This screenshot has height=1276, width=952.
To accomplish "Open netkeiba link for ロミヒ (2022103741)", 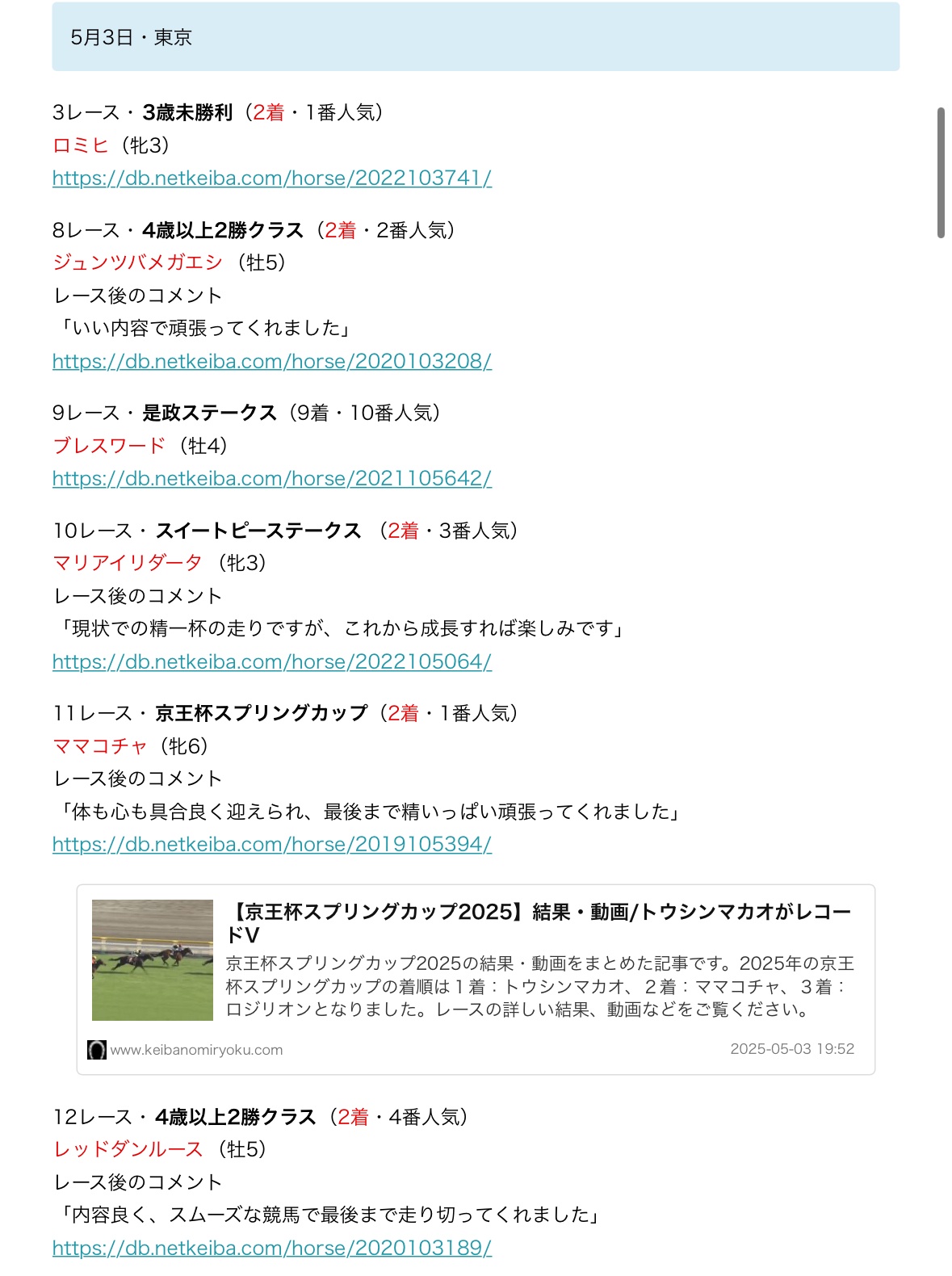I will [x=271, y=178].
